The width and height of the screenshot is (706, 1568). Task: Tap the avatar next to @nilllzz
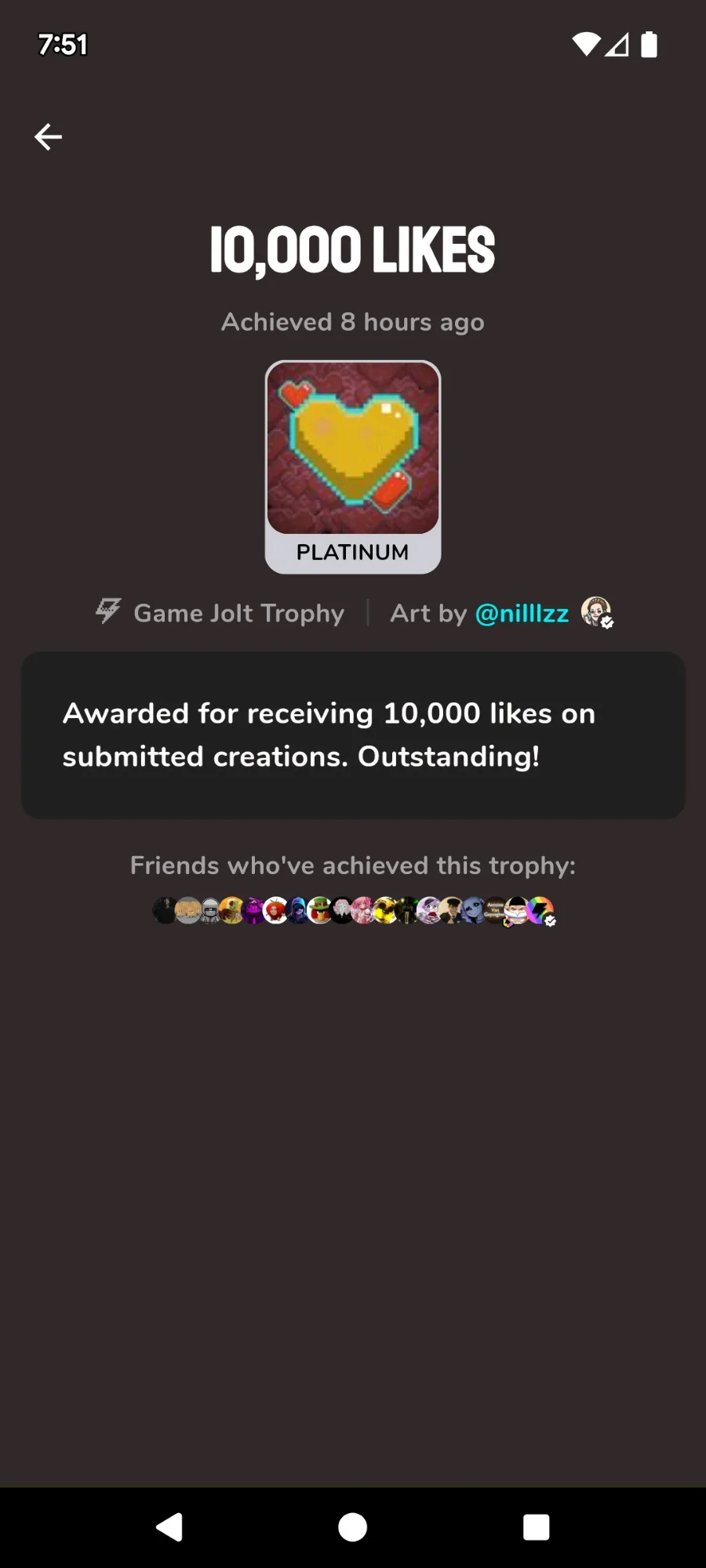(596, 612)
